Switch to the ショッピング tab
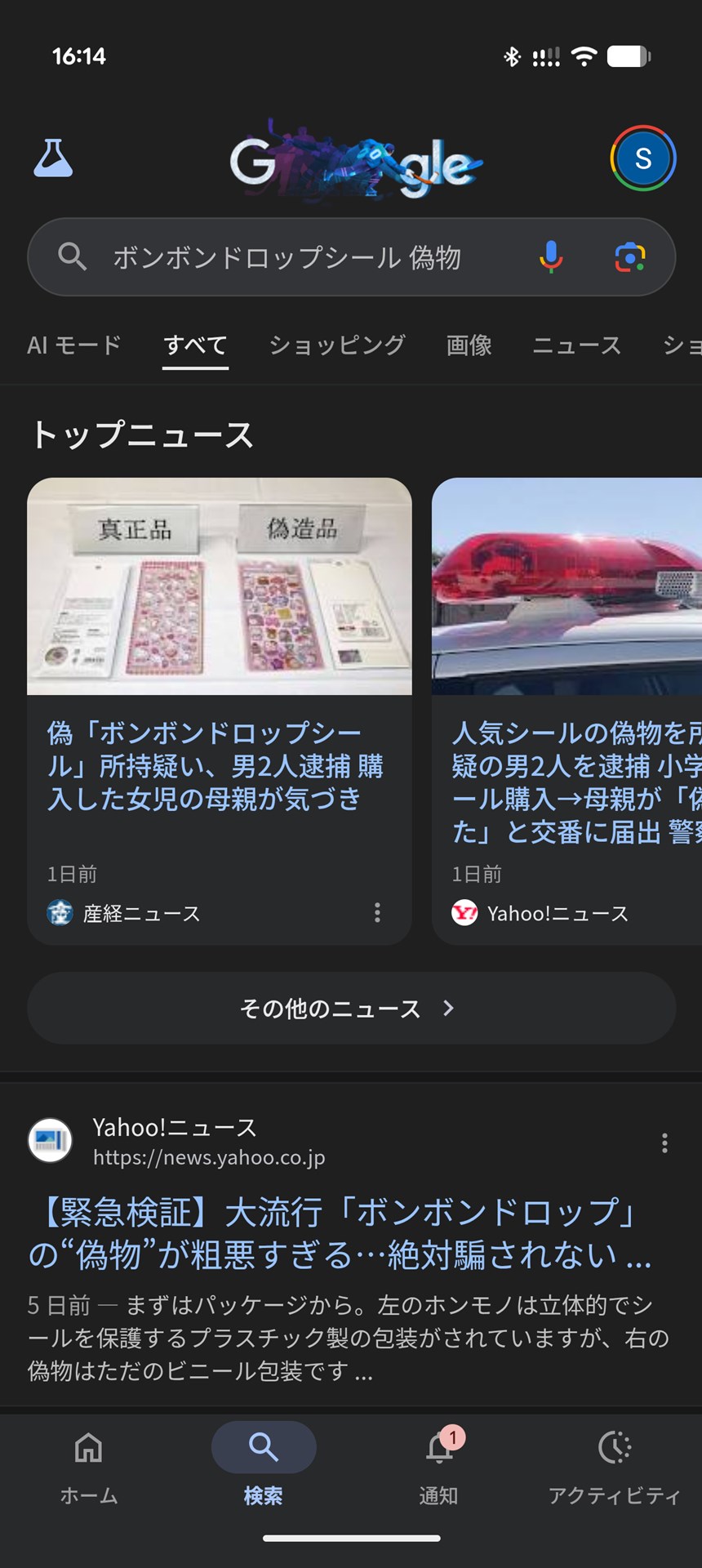 coord(336,345)
